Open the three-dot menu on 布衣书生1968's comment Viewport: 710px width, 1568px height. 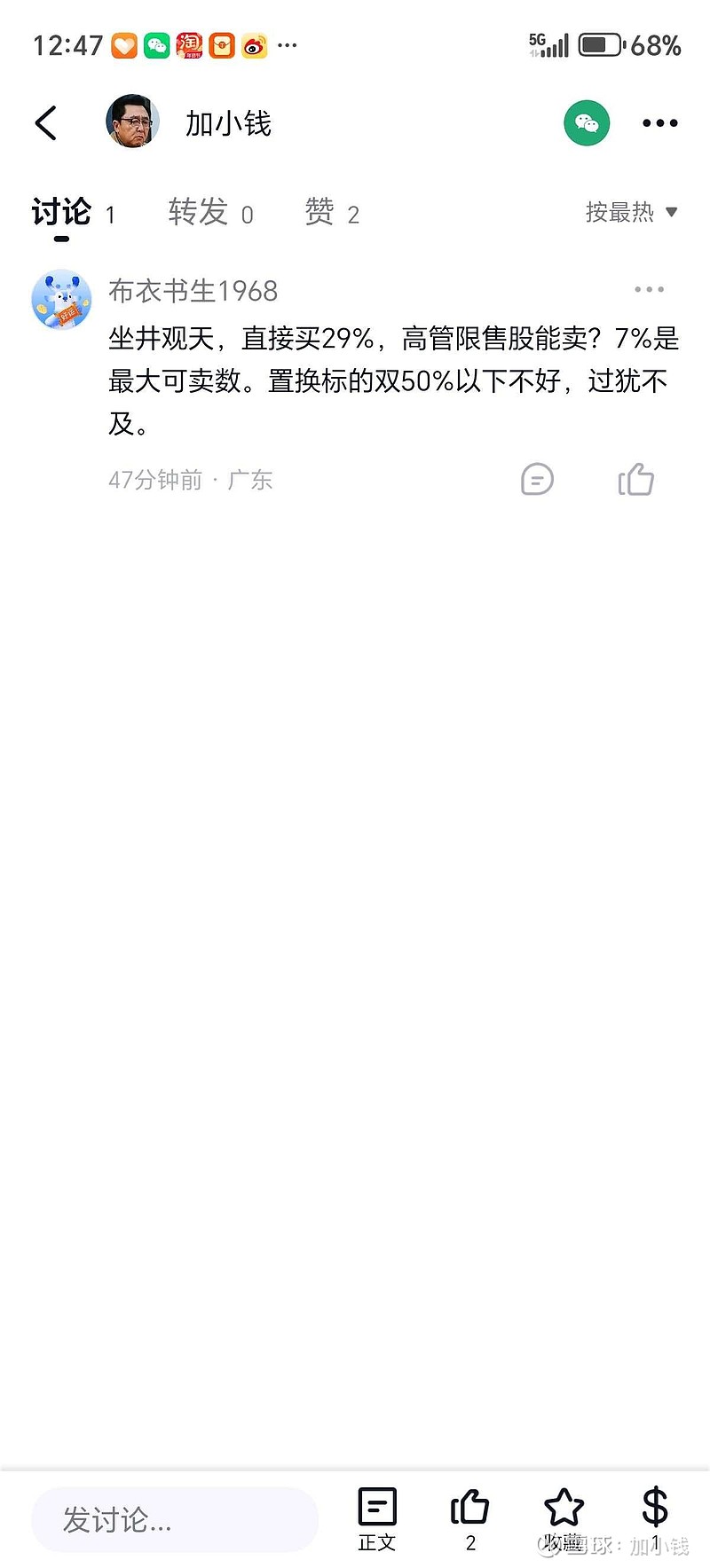[x=649, y=288]
